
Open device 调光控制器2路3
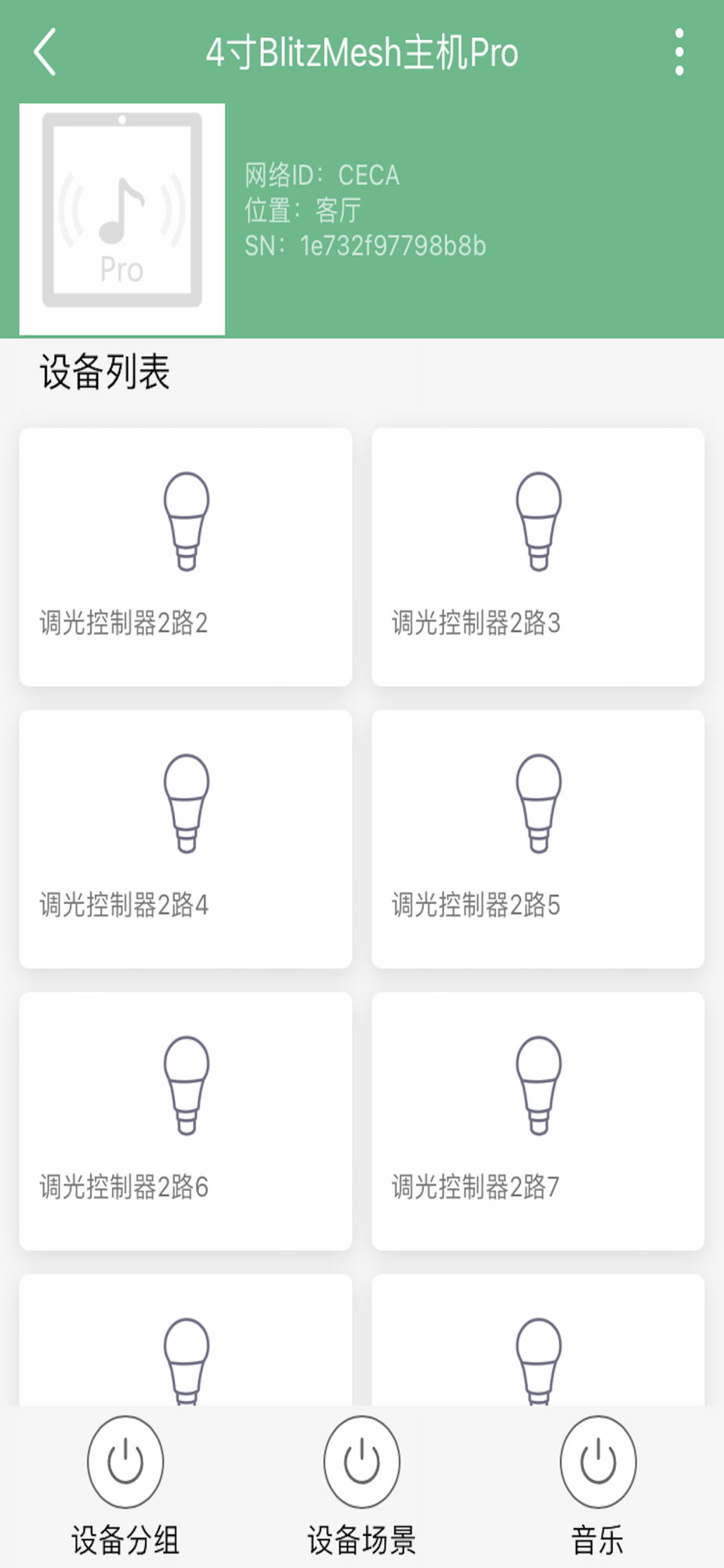coord(538,557)
